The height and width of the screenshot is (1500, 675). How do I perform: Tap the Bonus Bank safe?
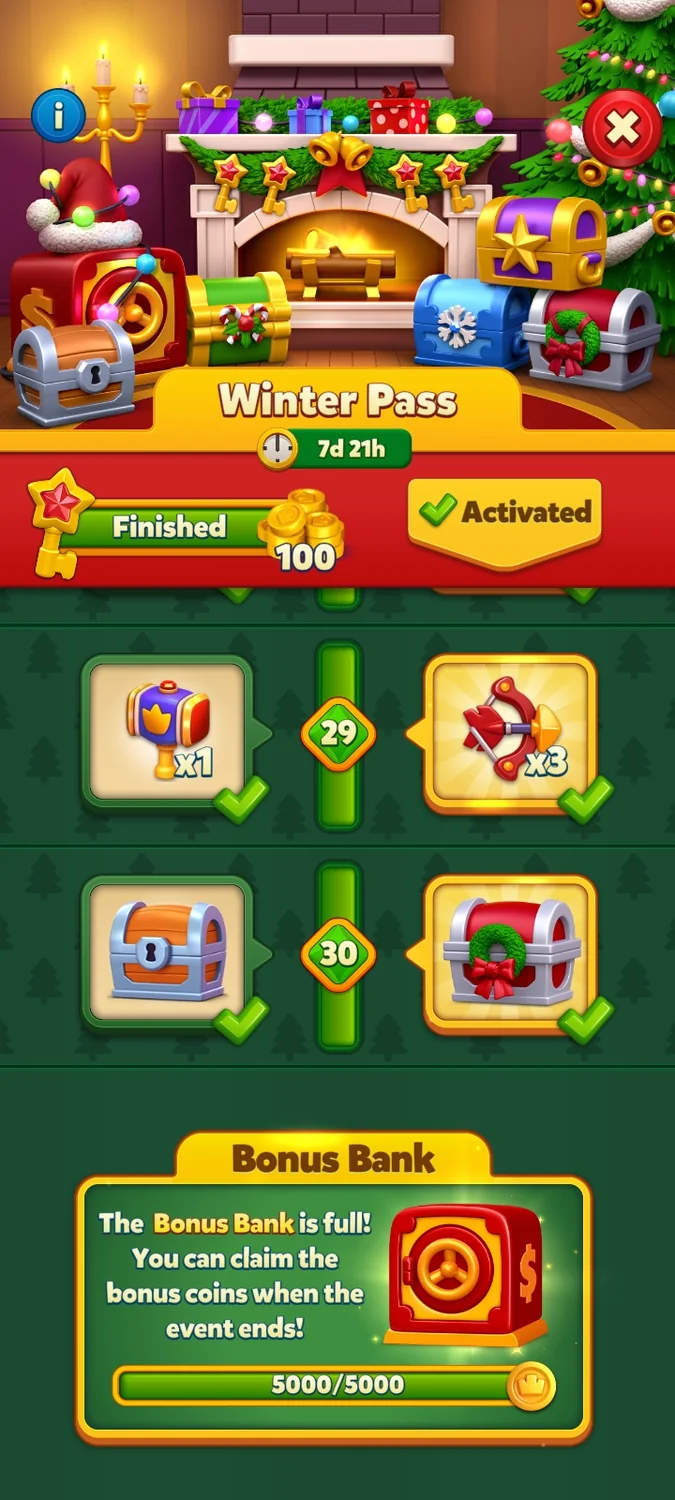tap(465, 1274)
